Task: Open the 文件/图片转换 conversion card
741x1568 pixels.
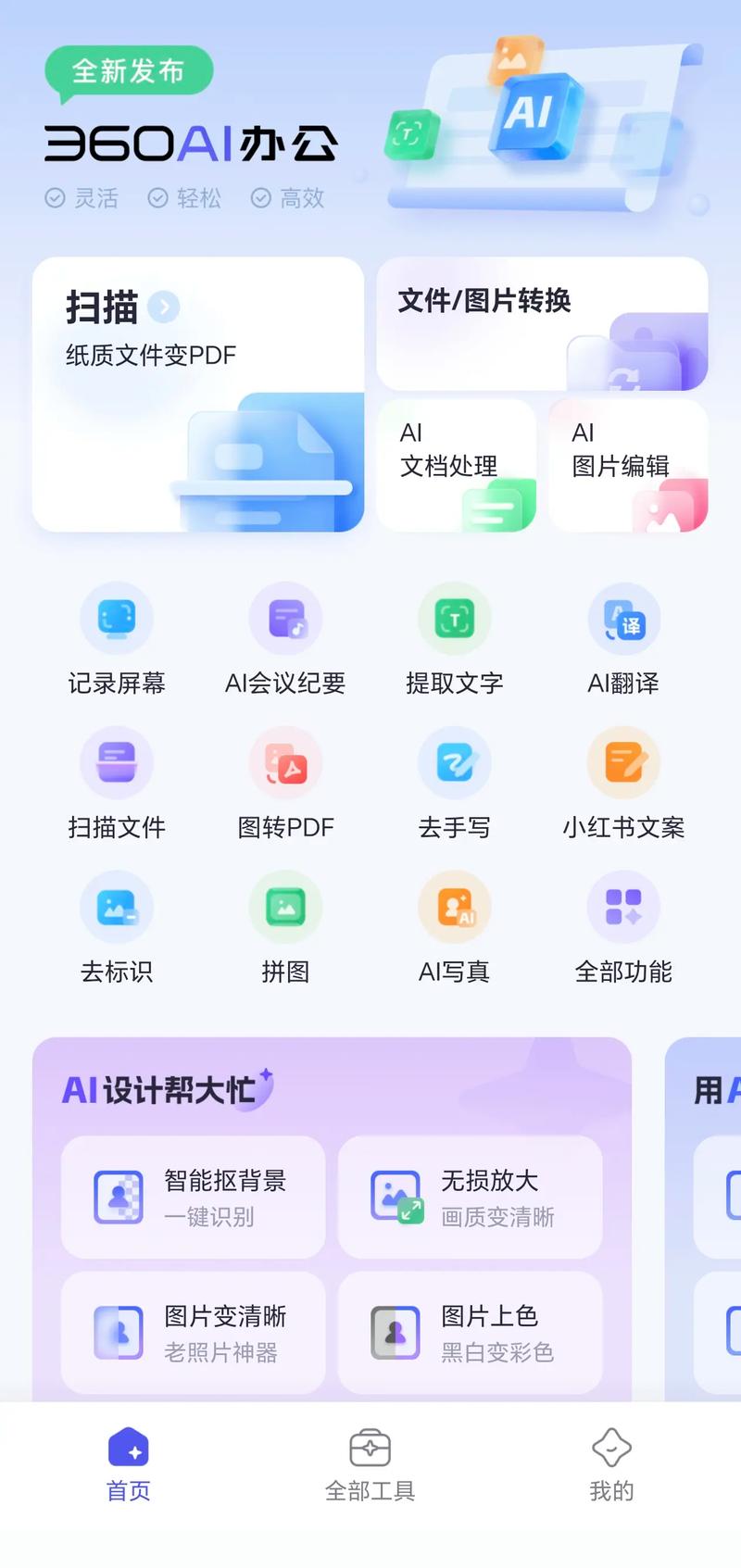Action: [542, 324]
